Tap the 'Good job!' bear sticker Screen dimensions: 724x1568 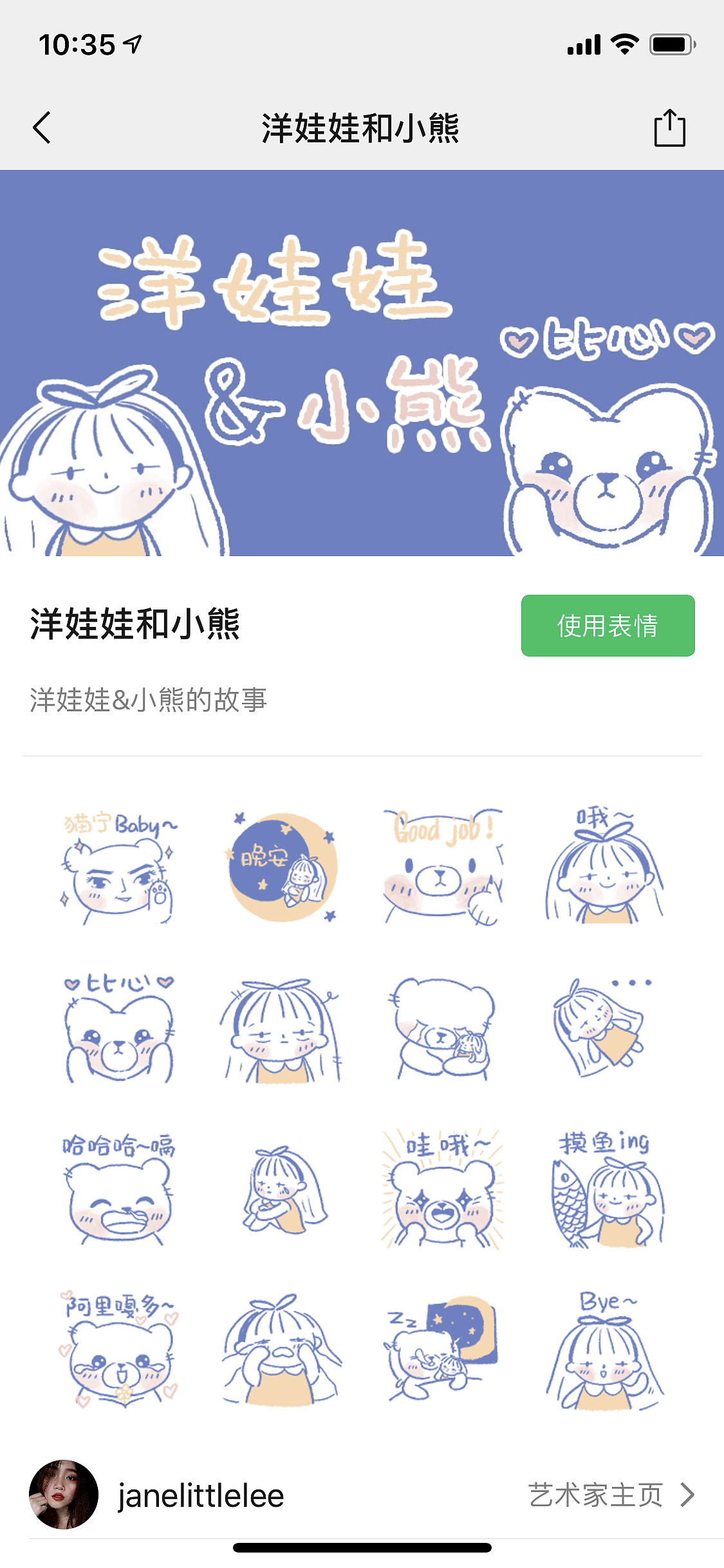coord(441,869)
